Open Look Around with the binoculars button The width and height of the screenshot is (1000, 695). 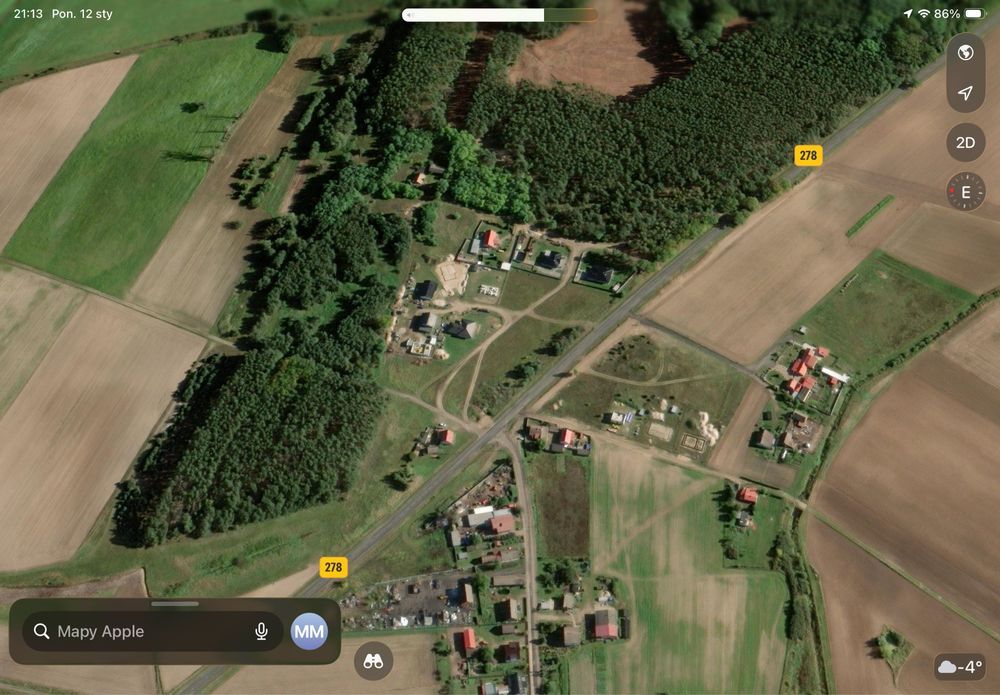[x=373, y=660]
